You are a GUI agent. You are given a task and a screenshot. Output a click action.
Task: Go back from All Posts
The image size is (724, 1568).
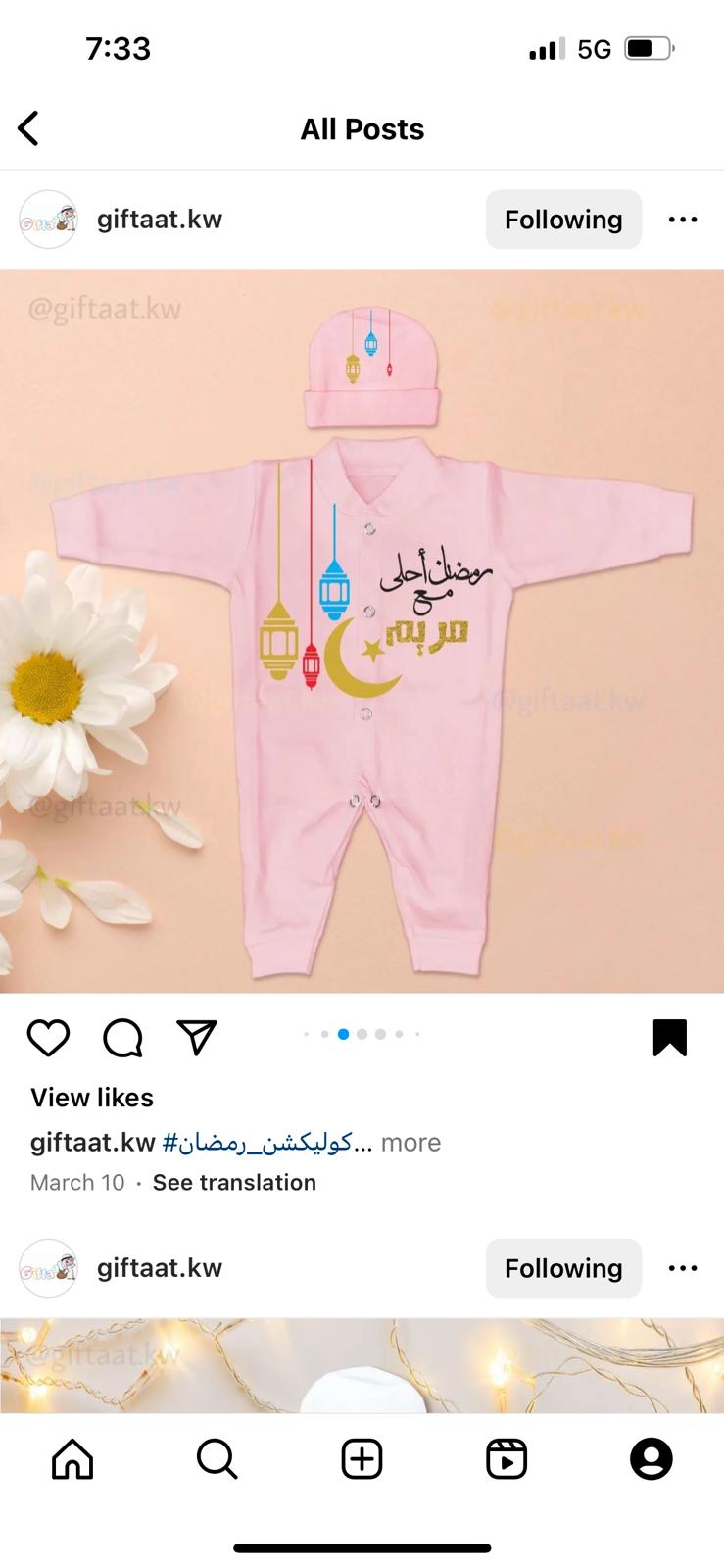click(x=28, y=128)
